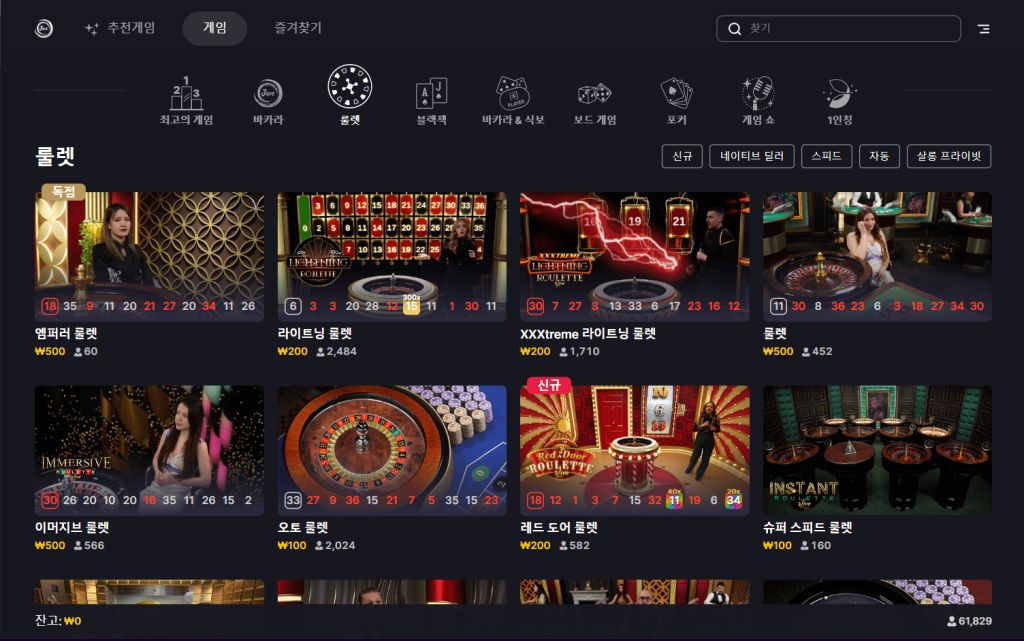
Task: Switch to the 즐겨찾기 tab
Action: pyautogui.click(x=298, y=28)
